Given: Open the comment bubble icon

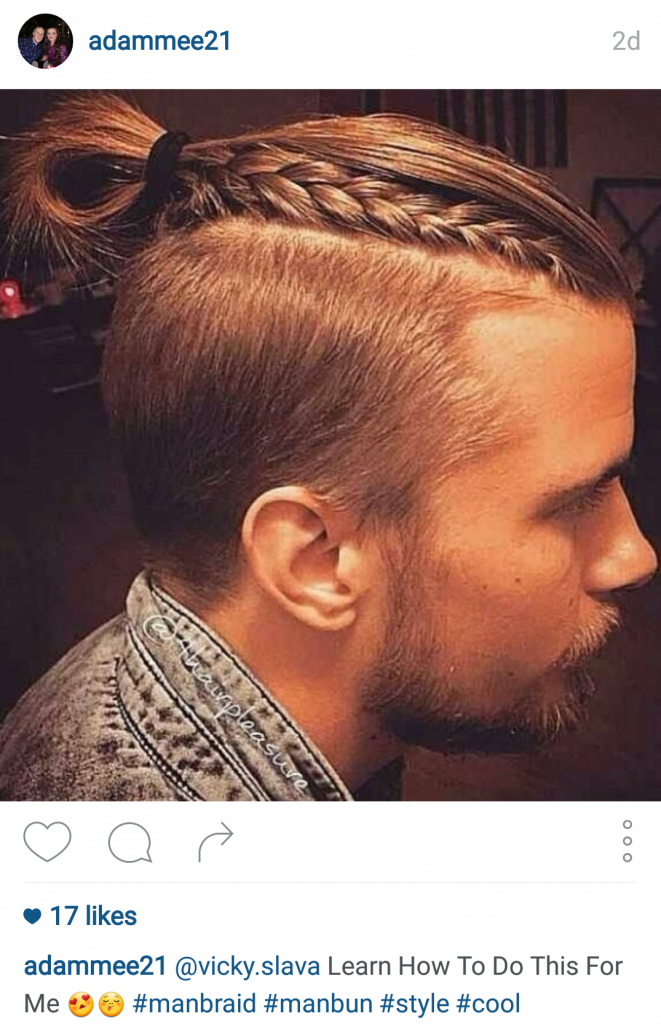Looking at the screenshot, I should tap(130, 843).
